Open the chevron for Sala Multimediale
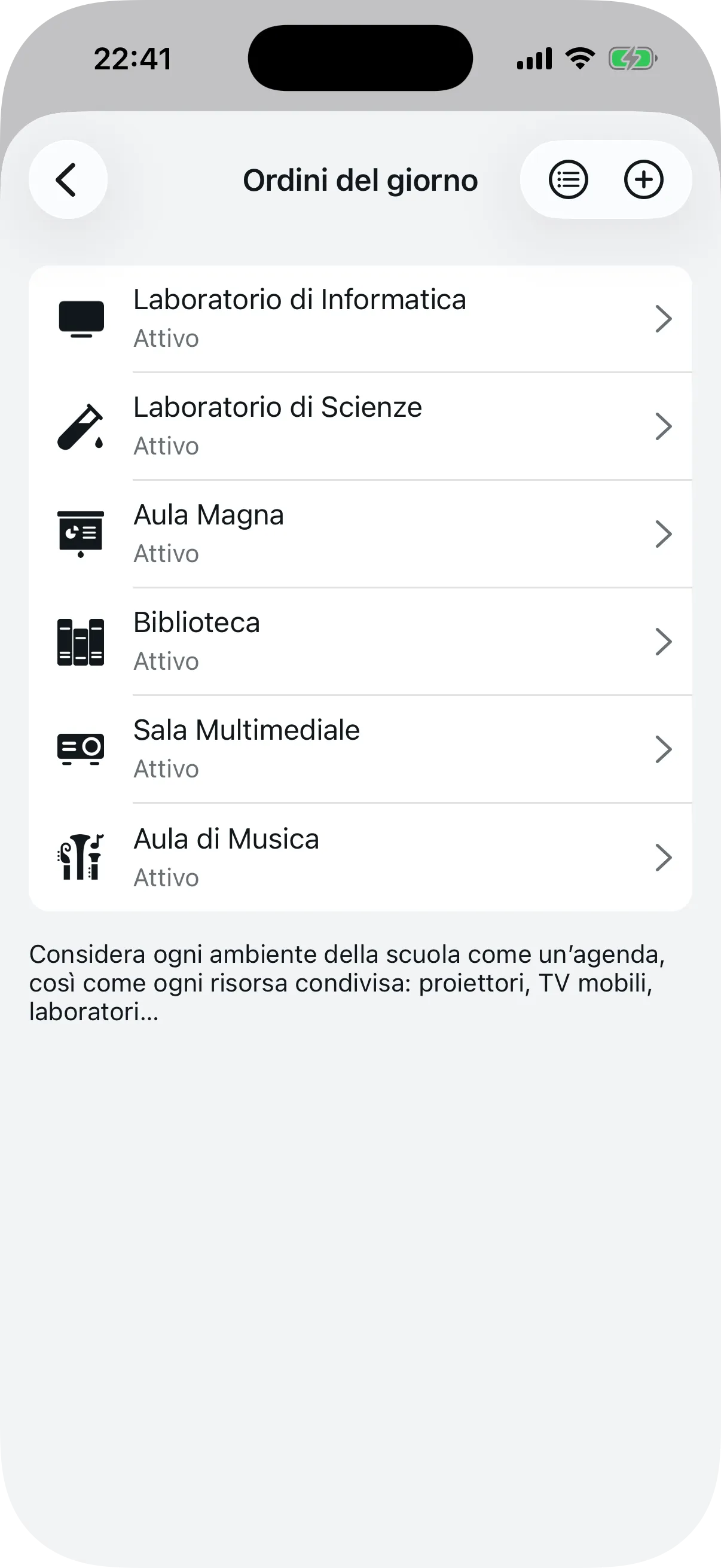The height and width of the screenshot is (1568, 721). [x=664, y=749]
